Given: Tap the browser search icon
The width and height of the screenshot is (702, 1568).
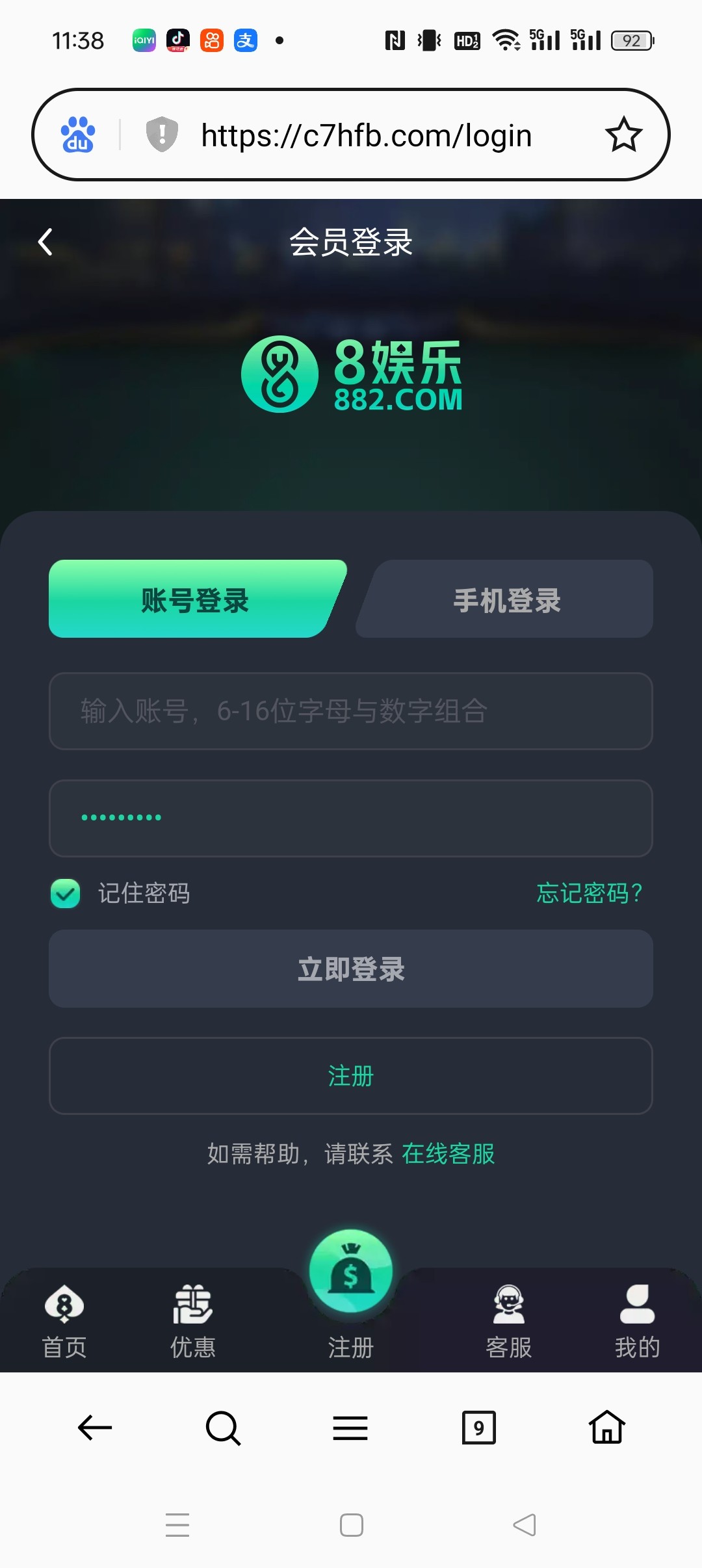Looking at the screenshot, I should pos(223,1428).
